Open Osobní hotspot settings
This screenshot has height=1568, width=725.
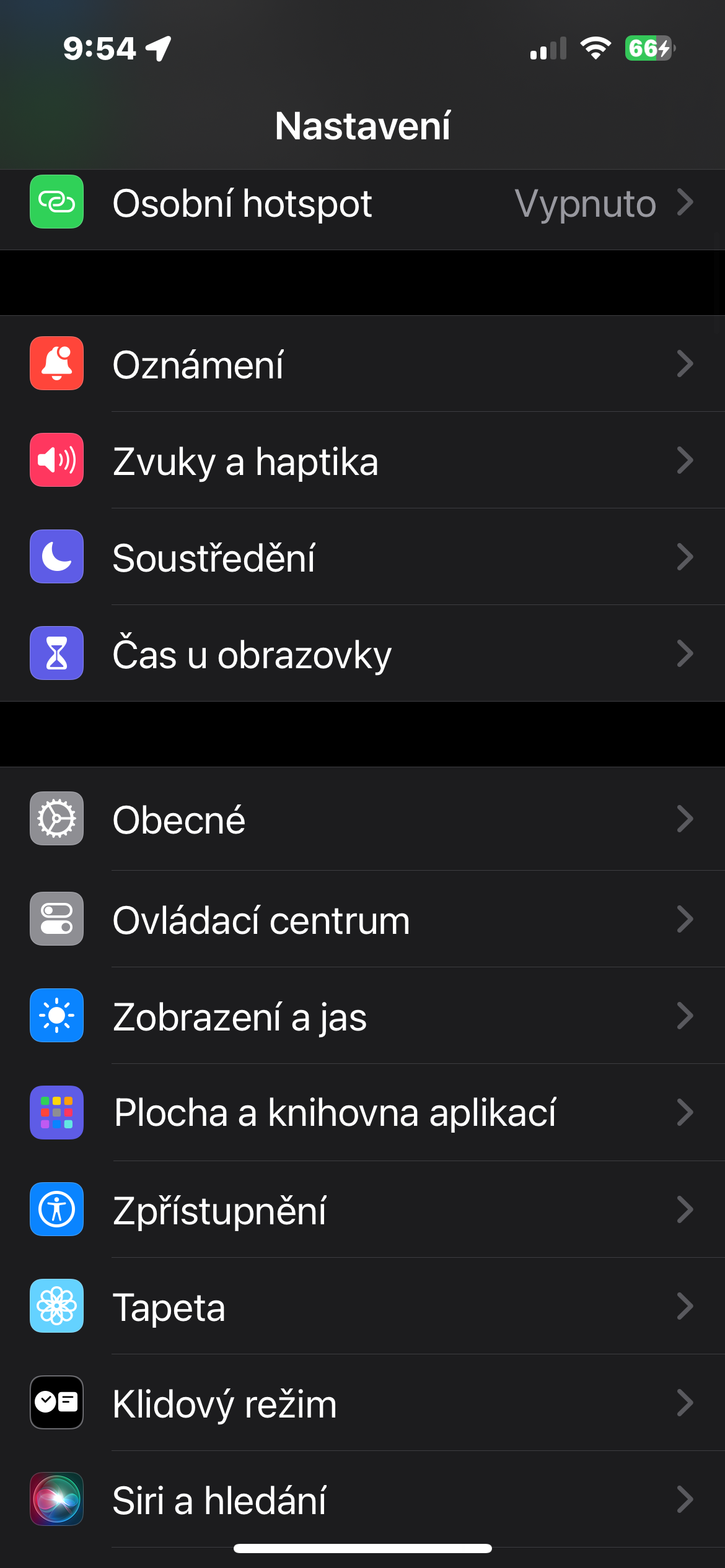362,204
